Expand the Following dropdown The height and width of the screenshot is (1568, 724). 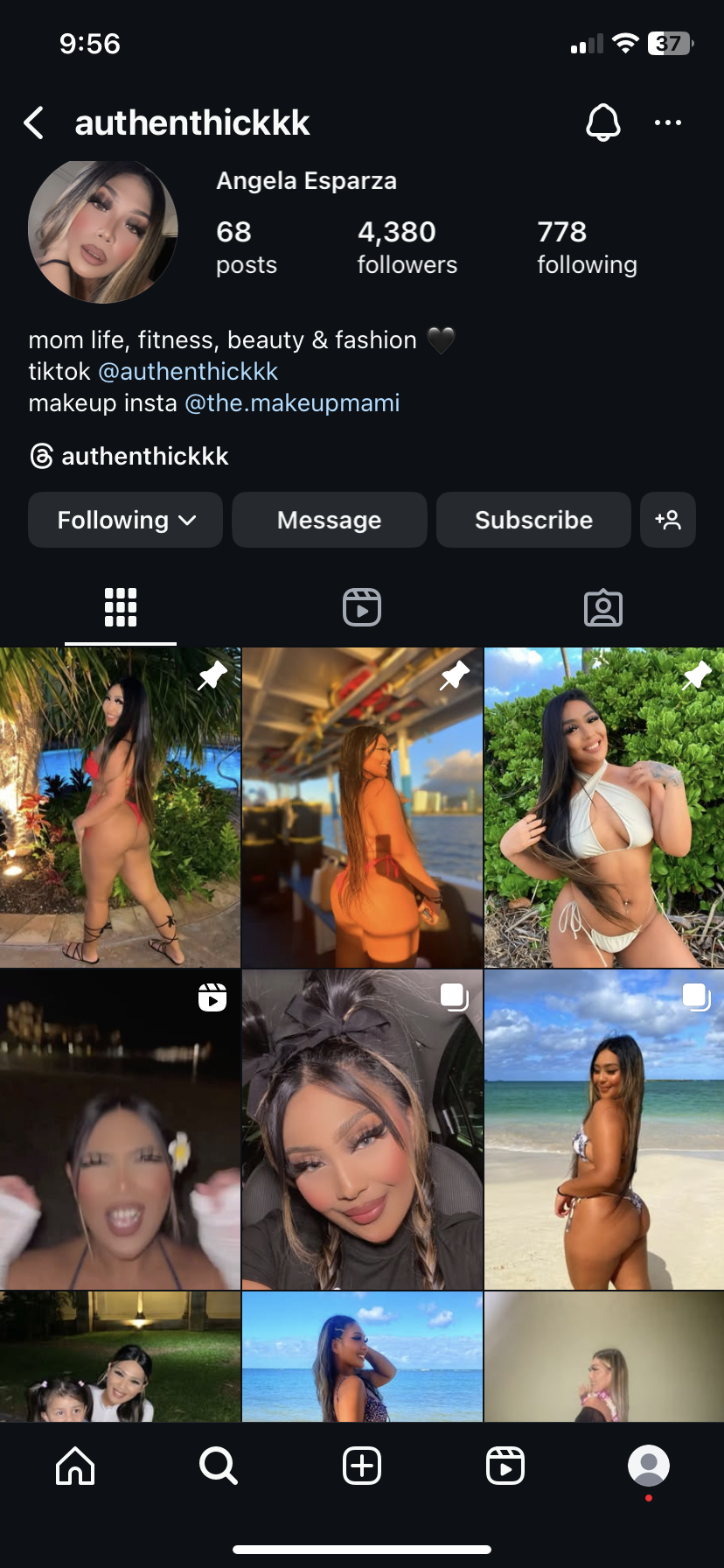tap(125, 520)
